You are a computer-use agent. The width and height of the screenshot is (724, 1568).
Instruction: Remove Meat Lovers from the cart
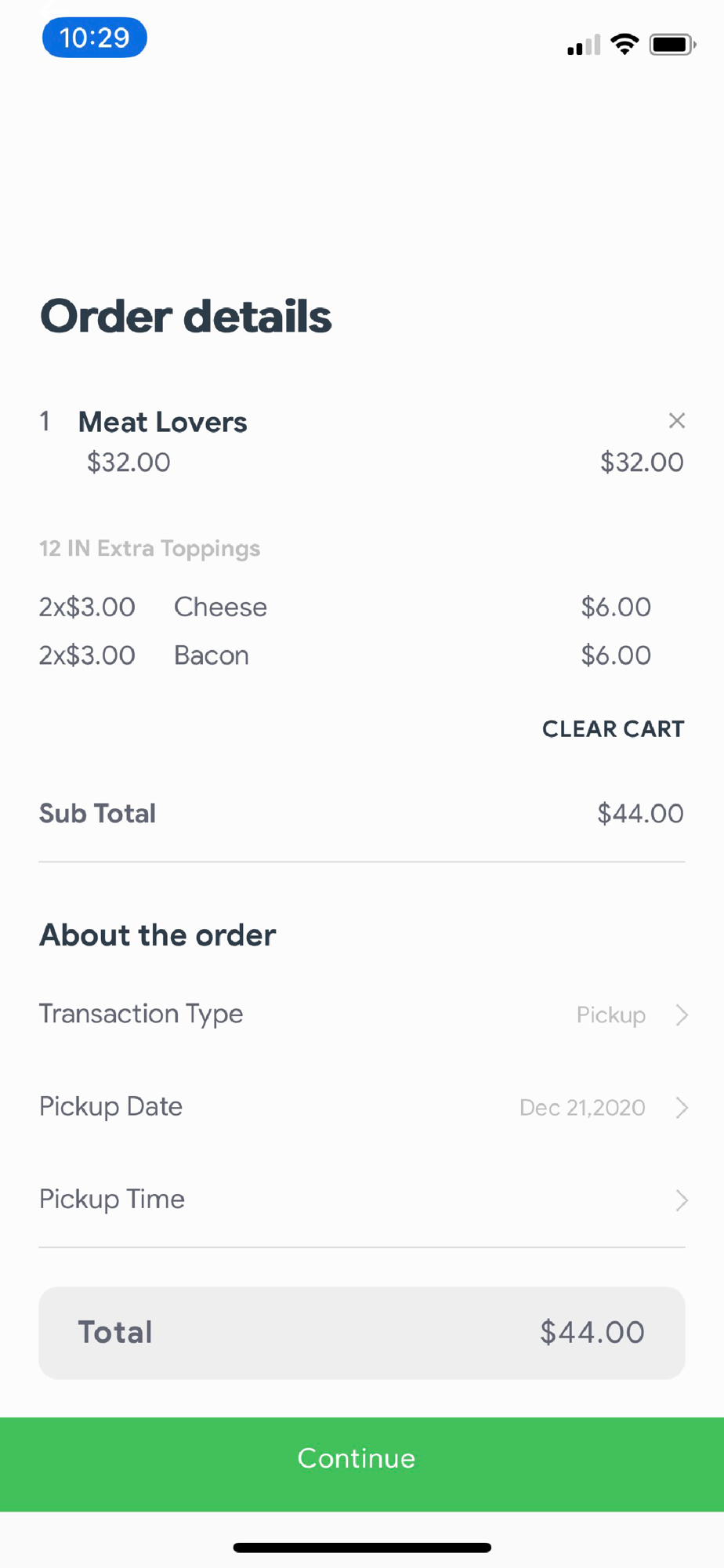(x=677, y=421)
